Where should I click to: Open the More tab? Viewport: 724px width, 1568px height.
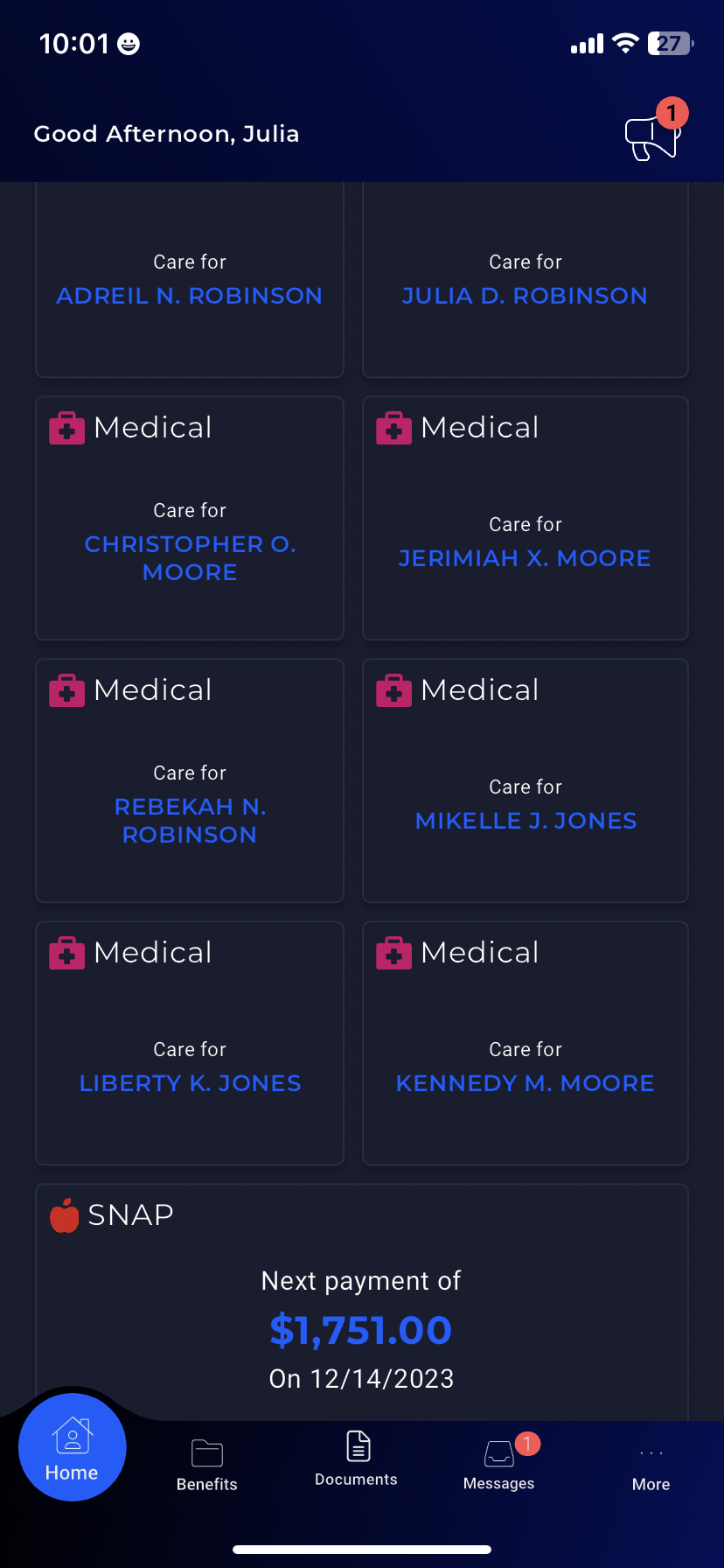651,1468
